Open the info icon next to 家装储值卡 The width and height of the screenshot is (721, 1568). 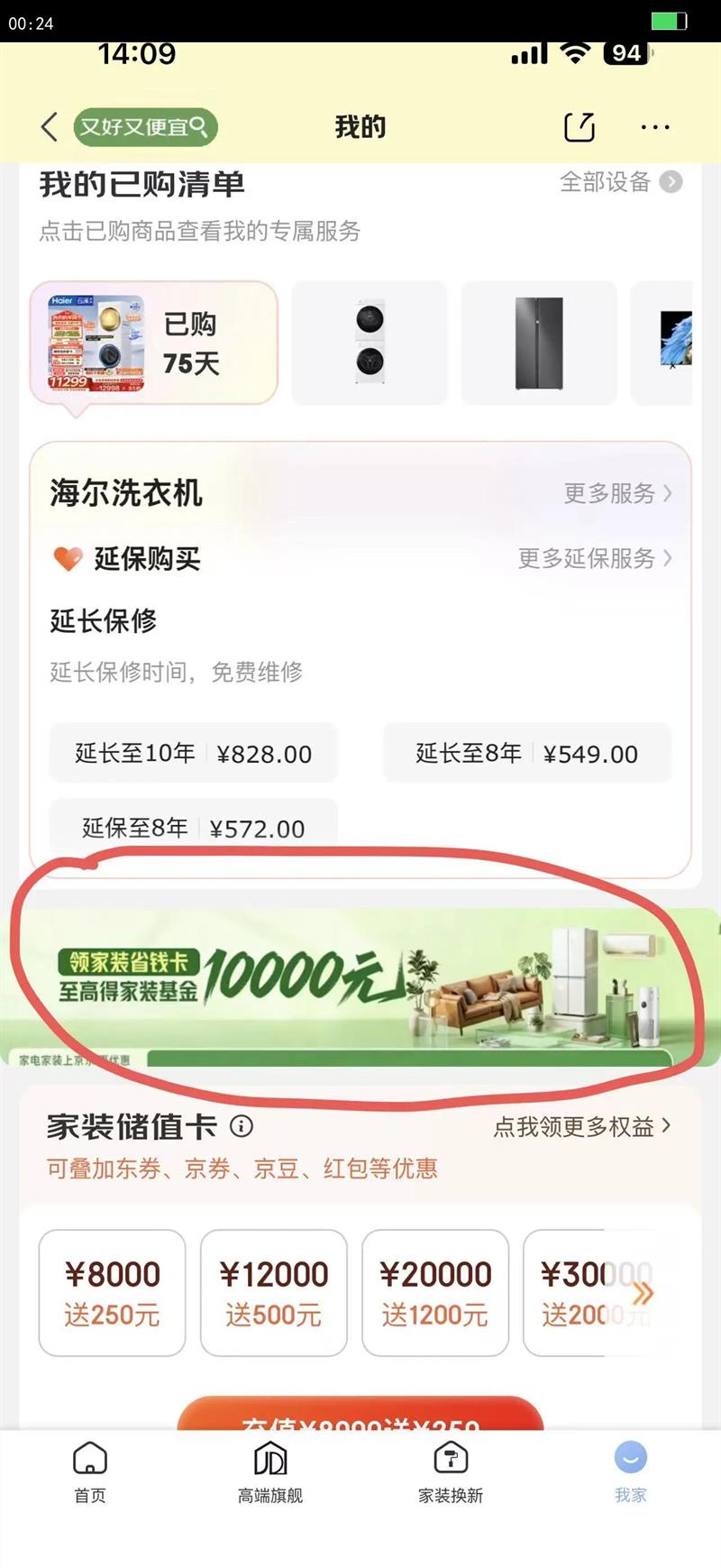[242, 1127]
